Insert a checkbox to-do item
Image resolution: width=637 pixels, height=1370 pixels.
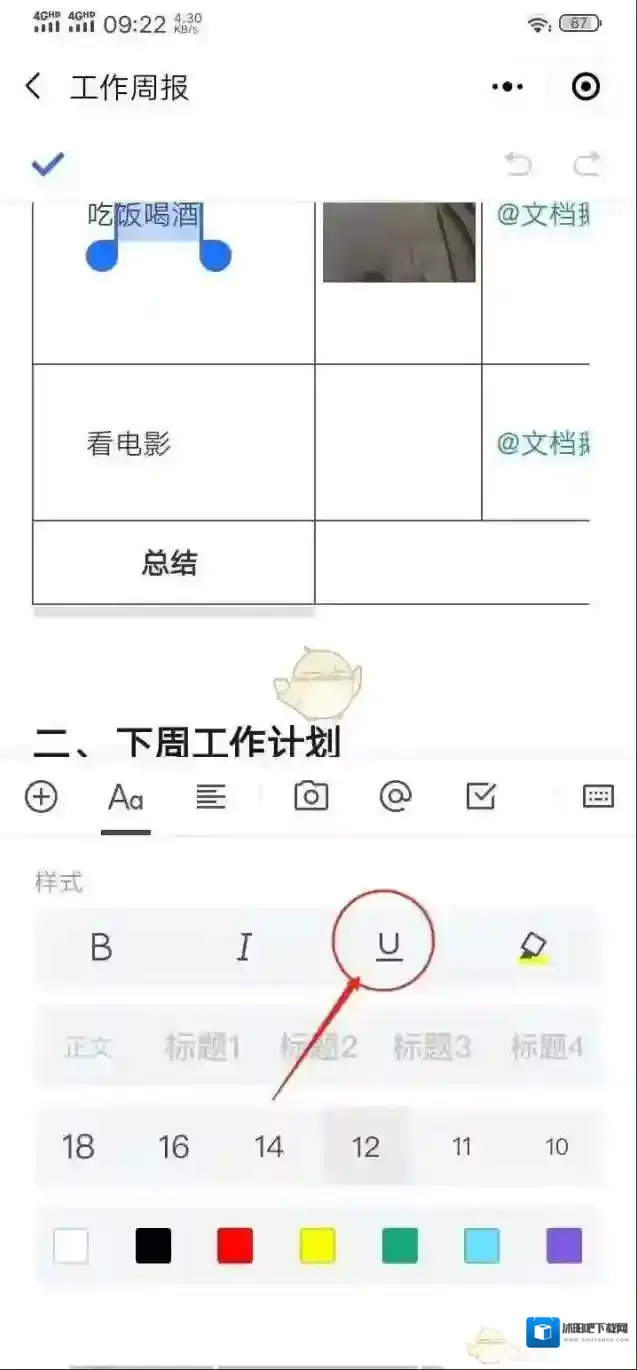point(481,797)
